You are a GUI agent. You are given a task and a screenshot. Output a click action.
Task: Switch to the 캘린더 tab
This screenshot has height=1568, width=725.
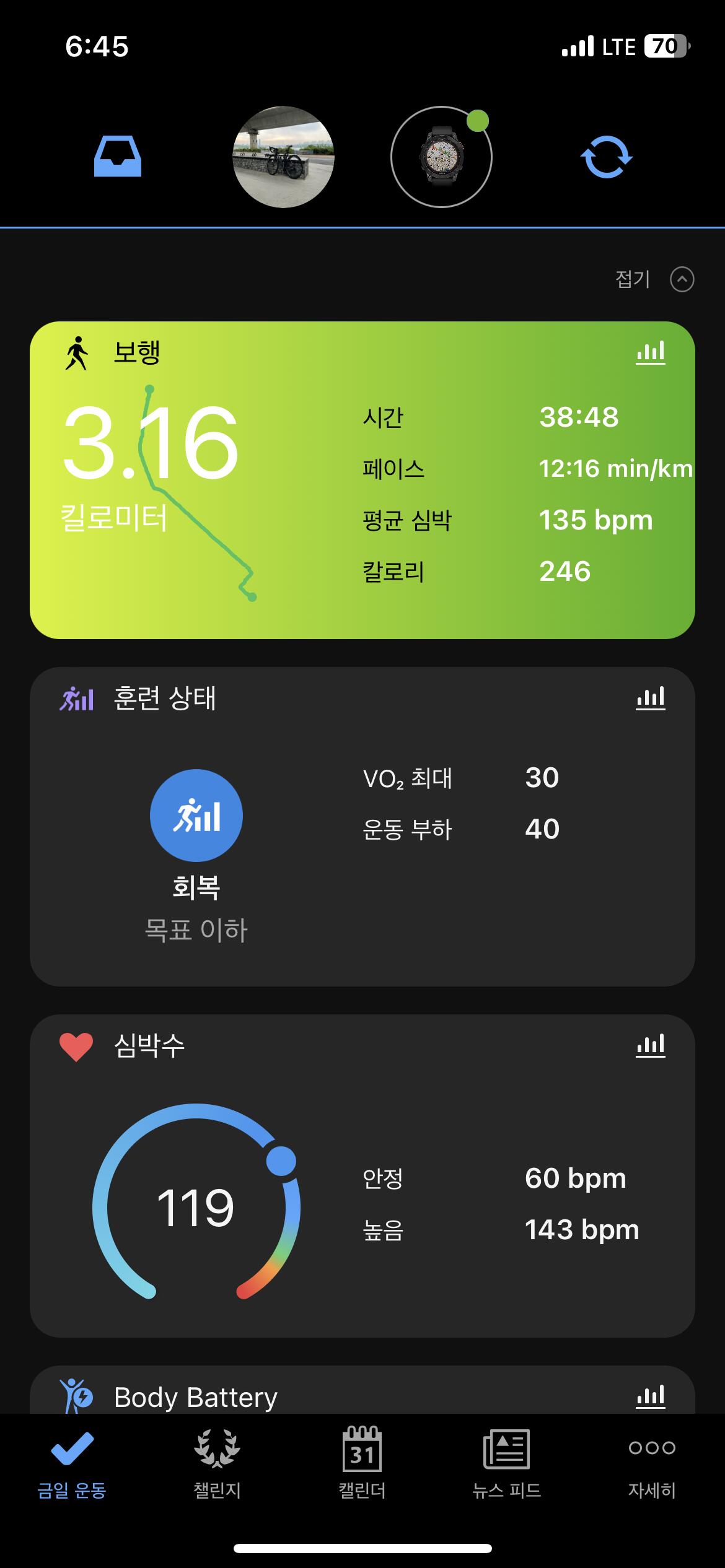coord(362,1464)
